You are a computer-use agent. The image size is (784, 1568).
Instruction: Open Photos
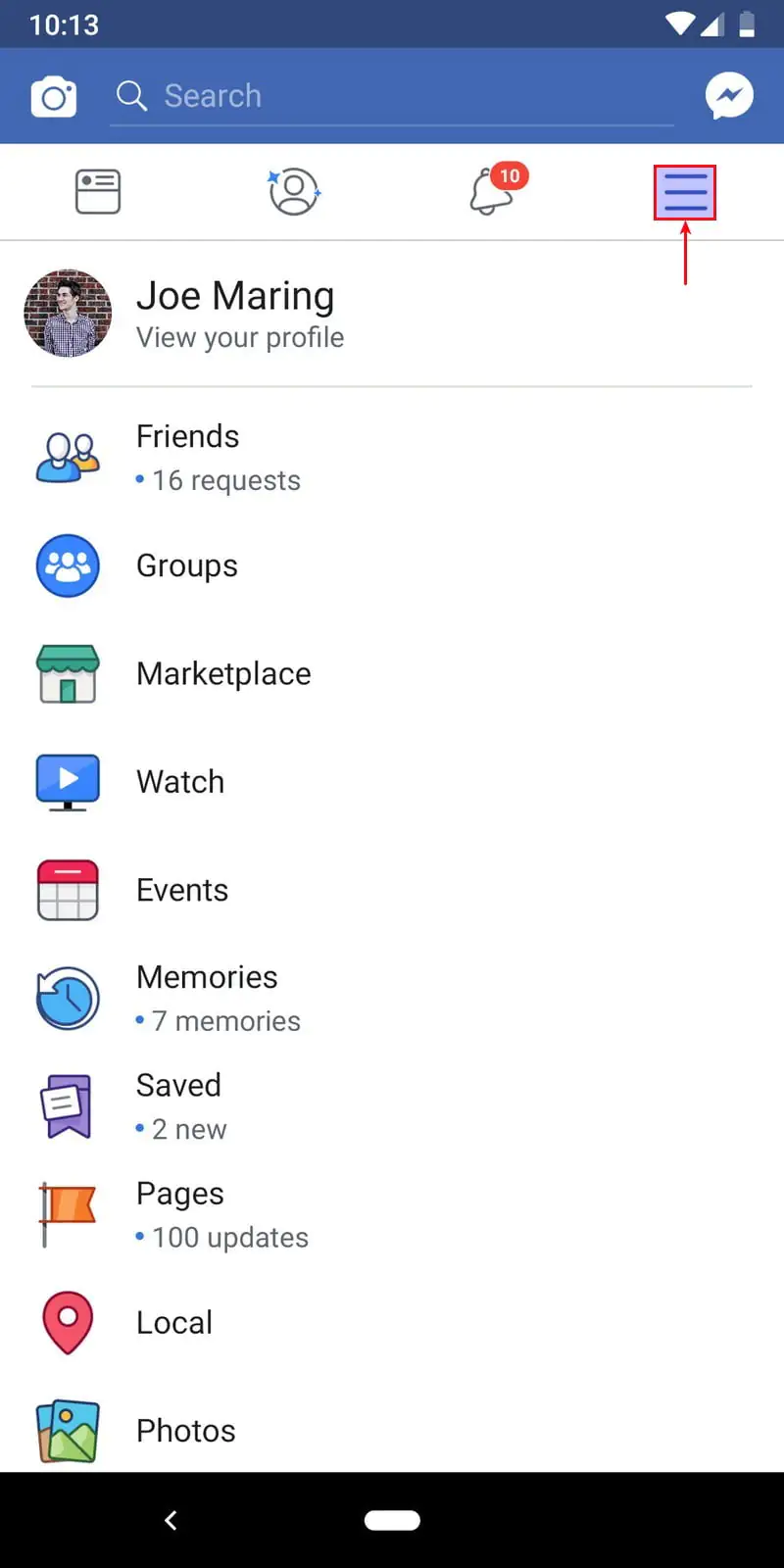tap(186, 1430)
